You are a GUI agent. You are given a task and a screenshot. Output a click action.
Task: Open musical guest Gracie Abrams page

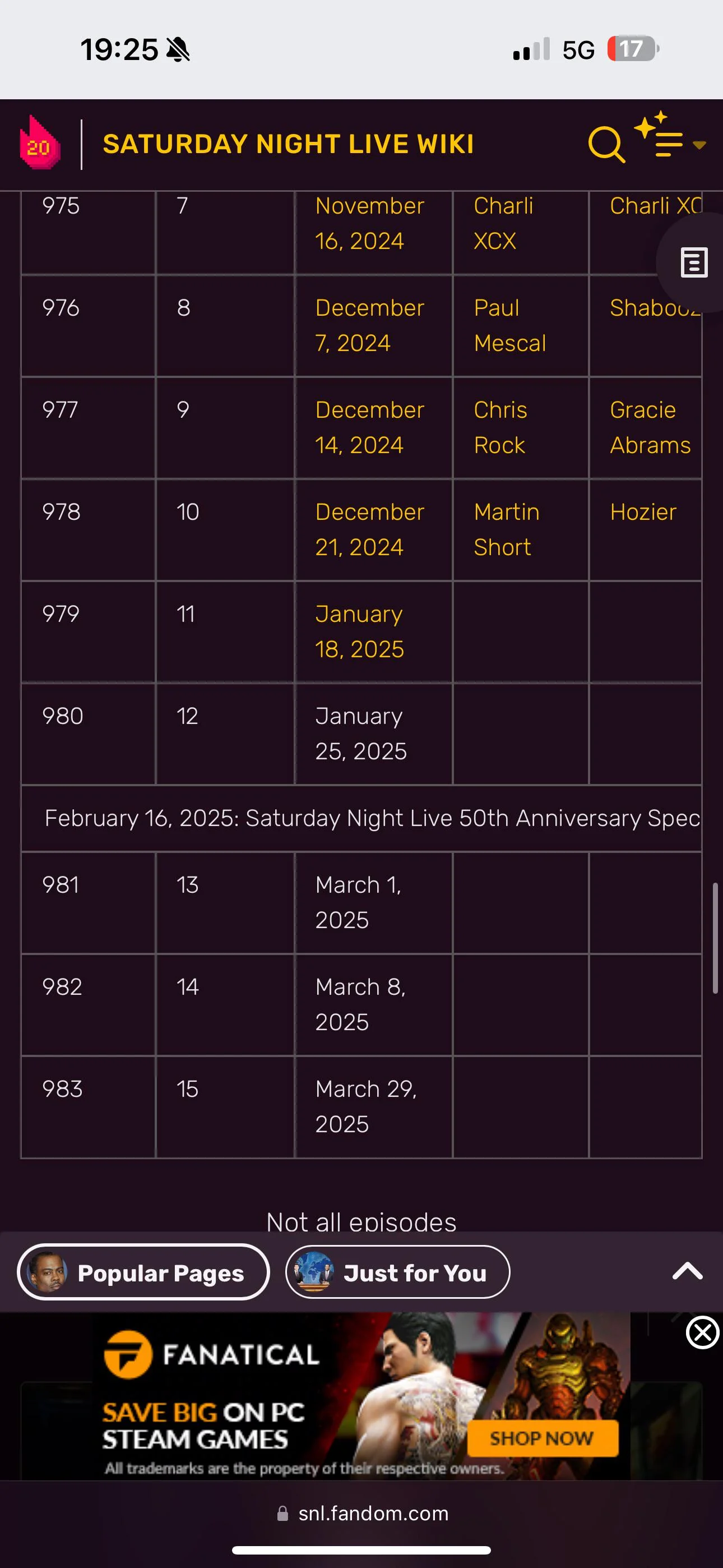pyautogui.click(x=650, y=427)
